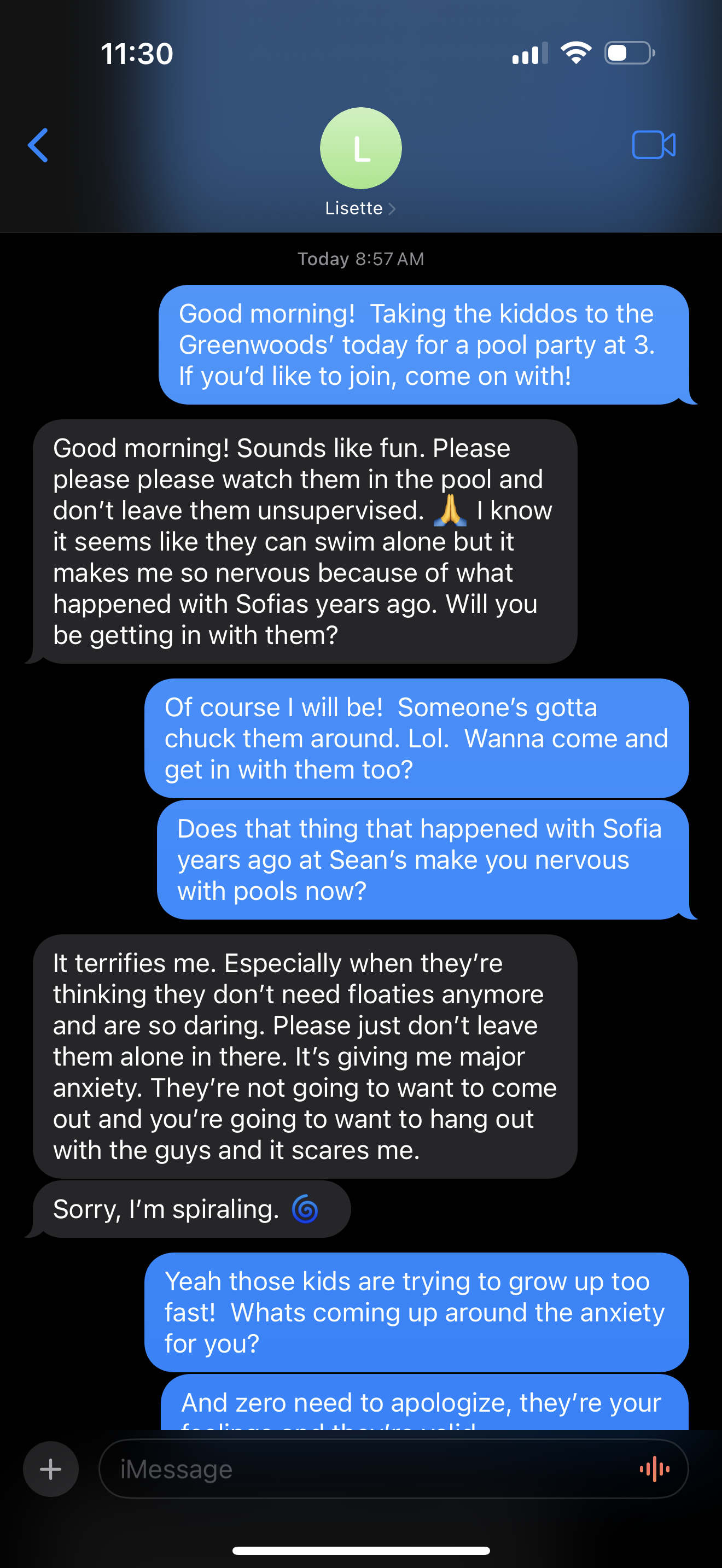
Task: Go back to the messages list
Action: pos(38,145)
